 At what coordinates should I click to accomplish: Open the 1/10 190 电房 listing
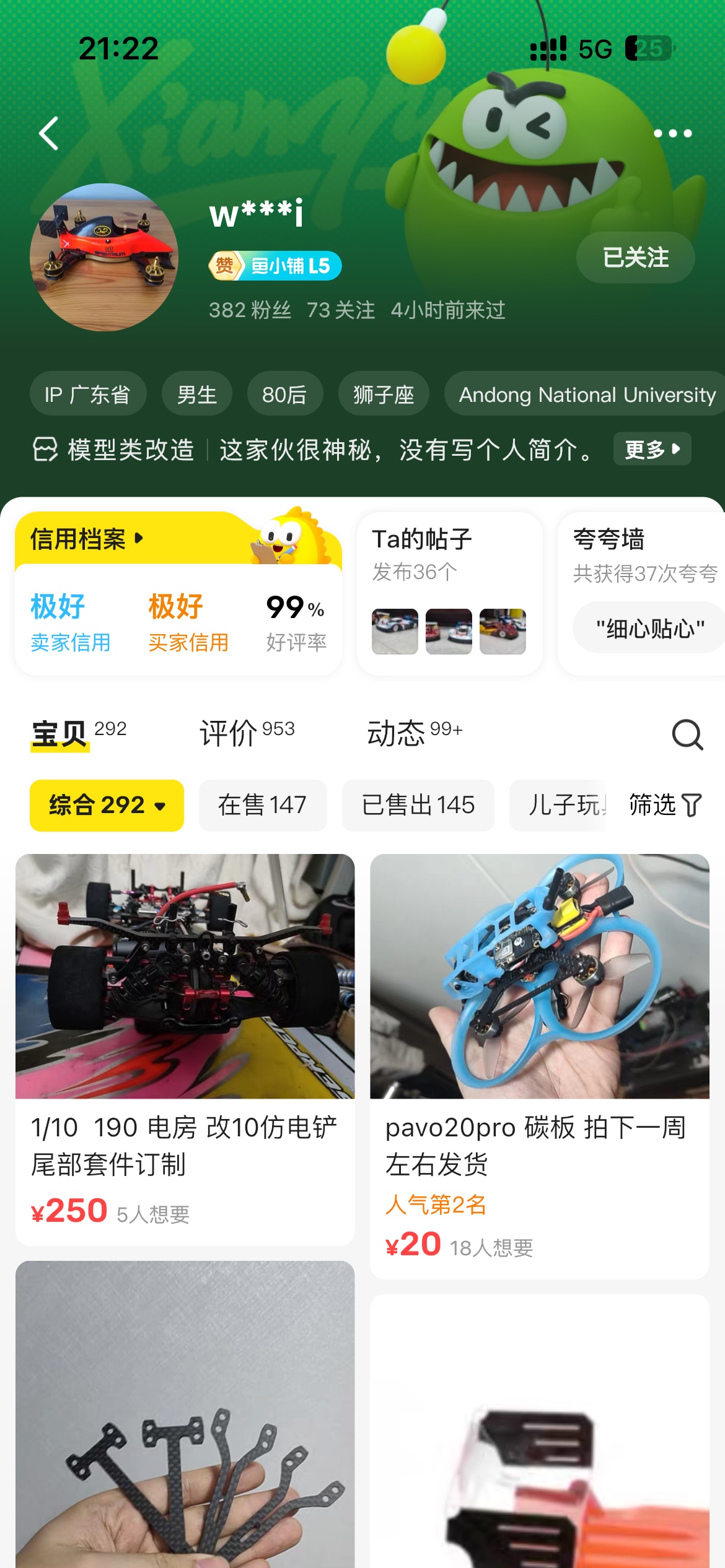[x=185, y=1047]
